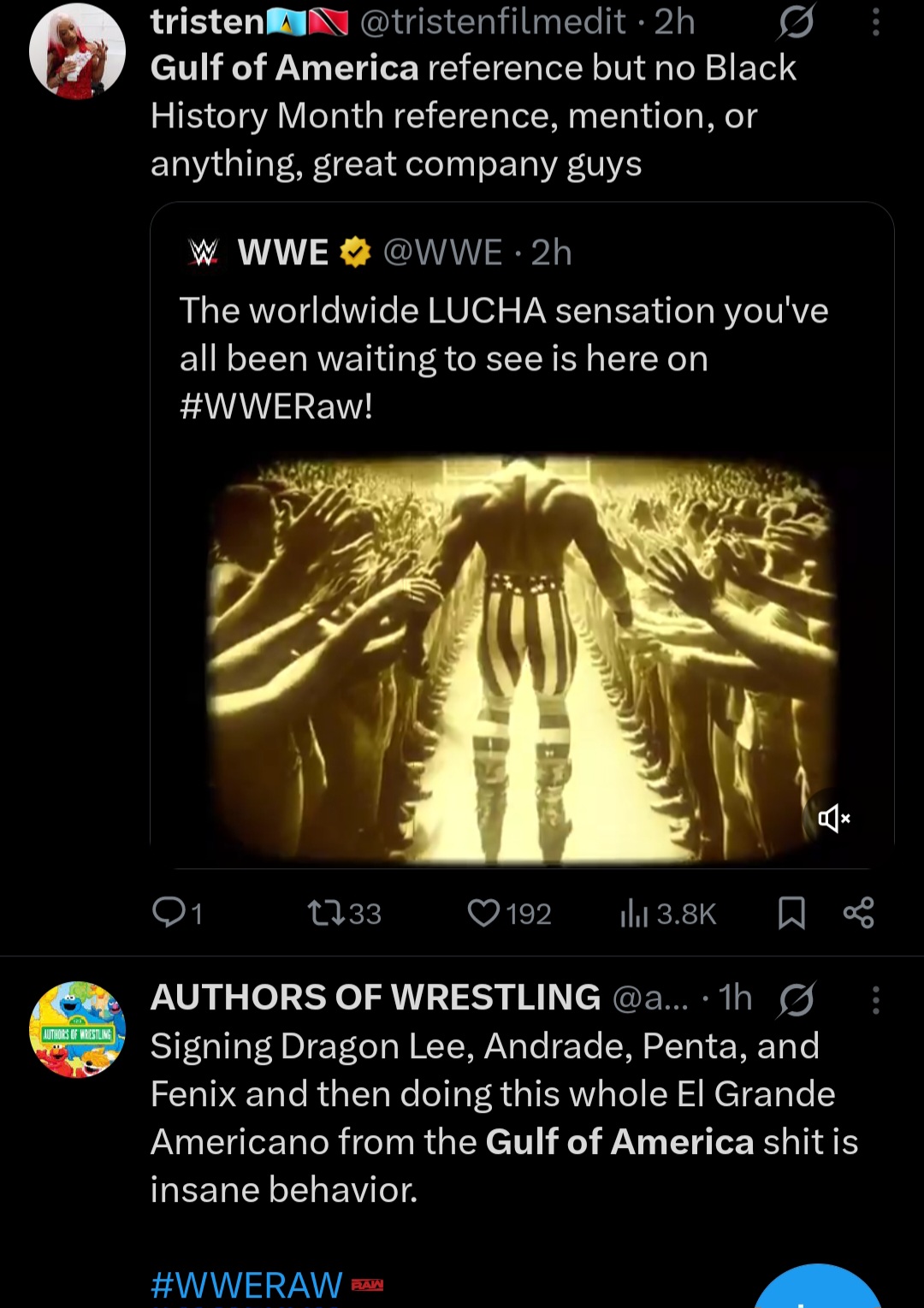Open overflow menu on tristen's post
This screenshot has height=1308, width=924.
click(875, 22)
